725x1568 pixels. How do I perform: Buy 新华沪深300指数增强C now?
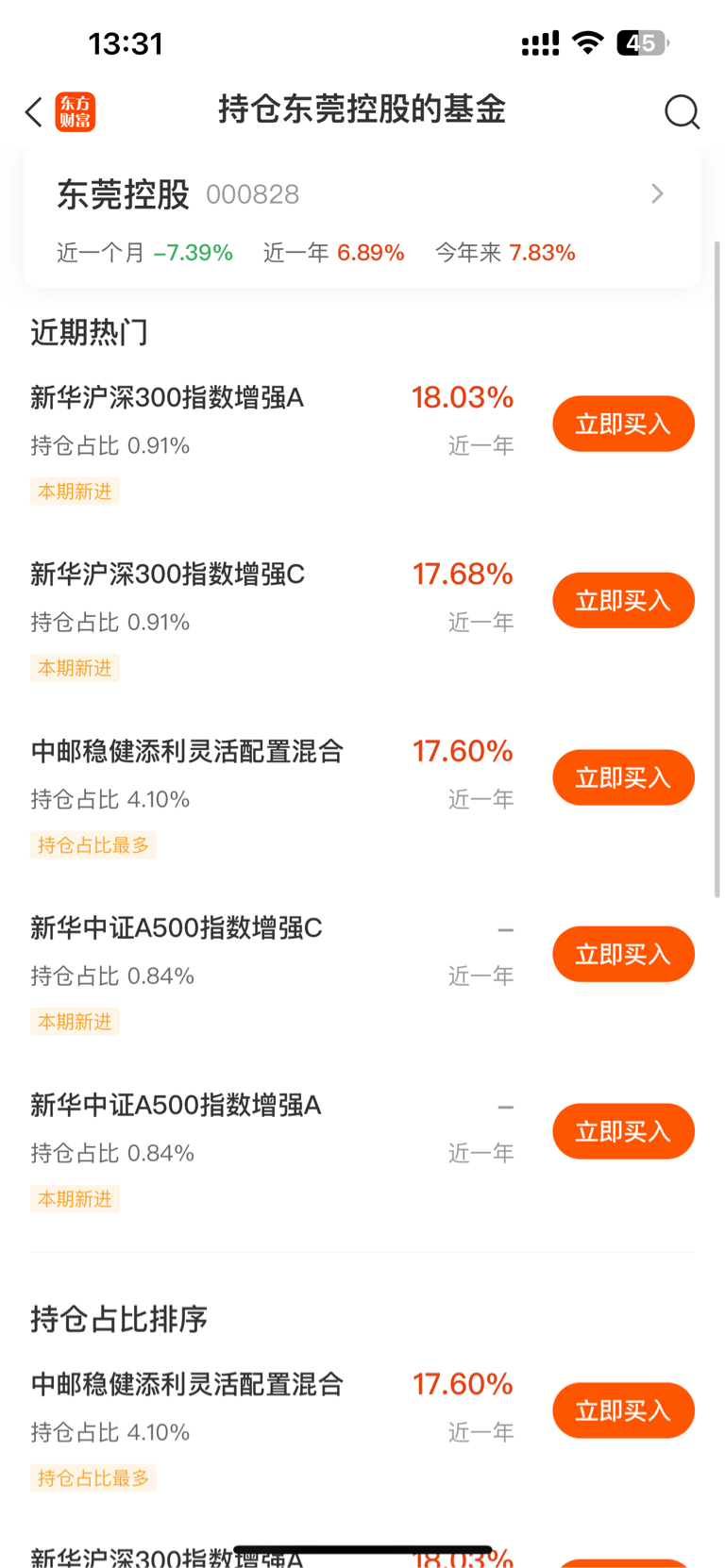[x=623, y=600]
